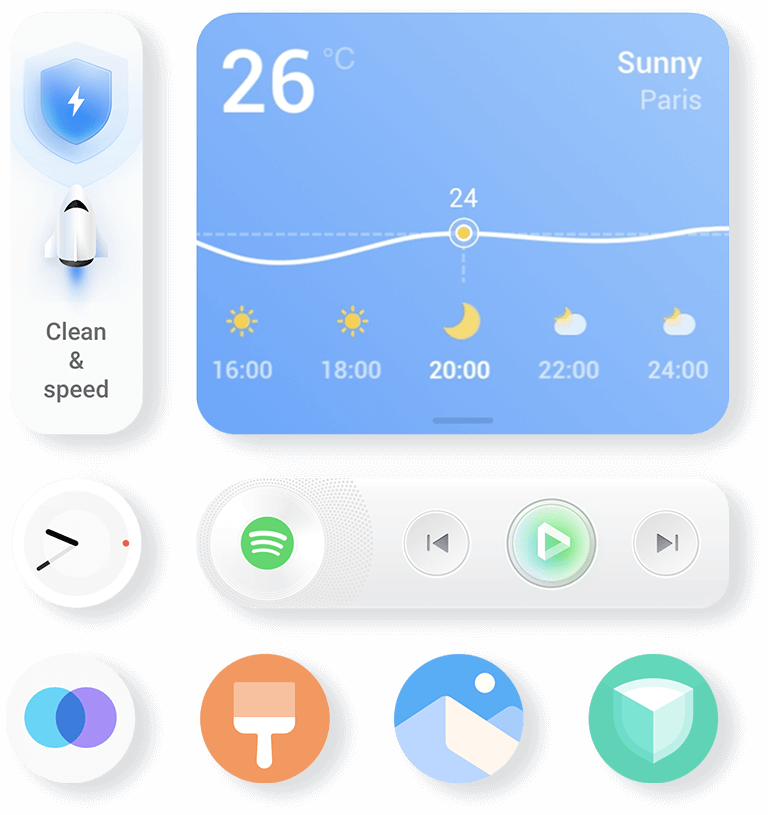Open Spotify from the music widget
Screen dimensions: 768x815
tap(267, 543)
